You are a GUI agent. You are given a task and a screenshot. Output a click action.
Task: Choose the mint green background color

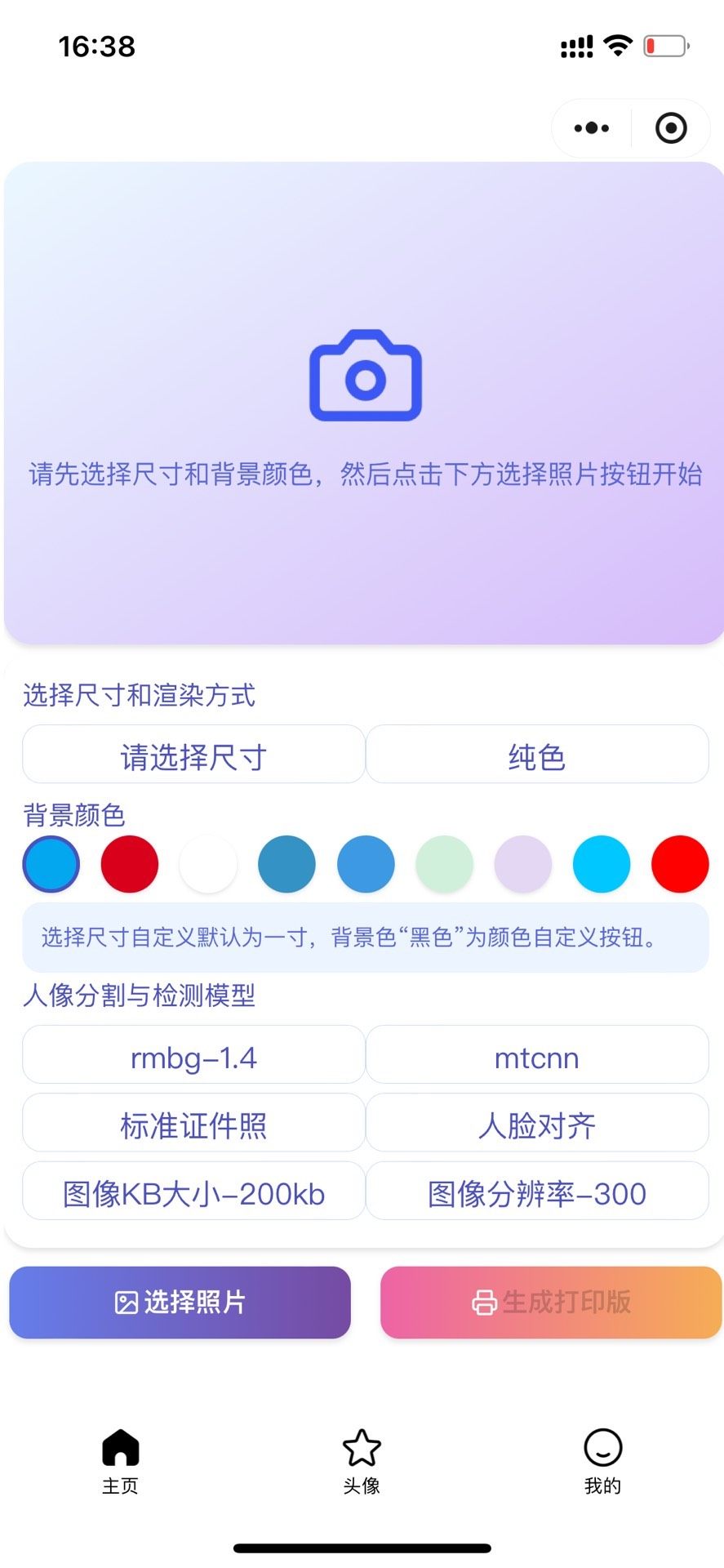point(444,864)
